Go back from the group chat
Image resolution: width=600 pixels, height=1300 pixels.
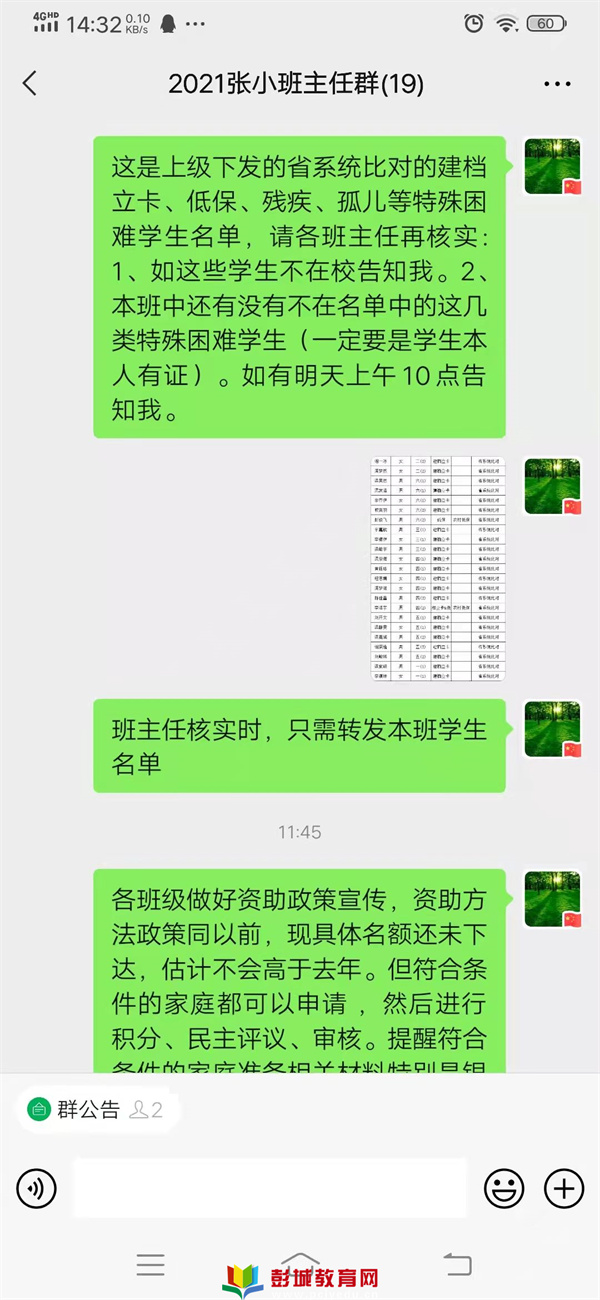click(x=30, y=84)
